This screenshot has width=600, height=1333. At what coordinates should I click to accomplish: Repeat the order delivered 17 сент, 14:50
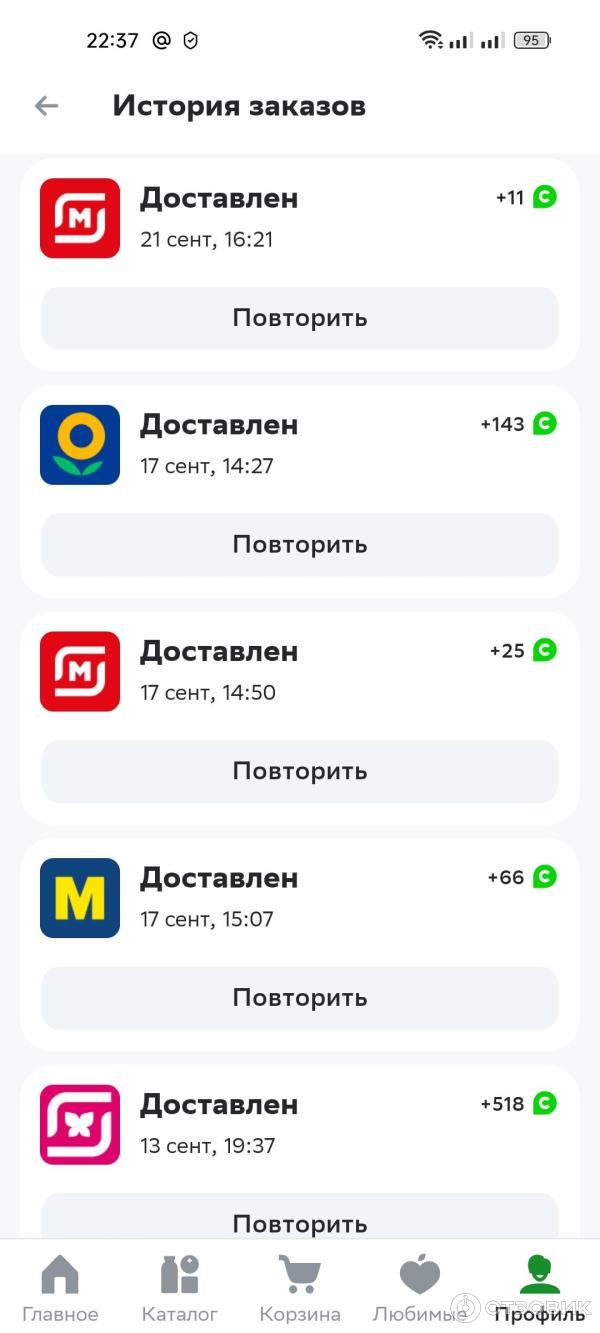pos(300,771)
